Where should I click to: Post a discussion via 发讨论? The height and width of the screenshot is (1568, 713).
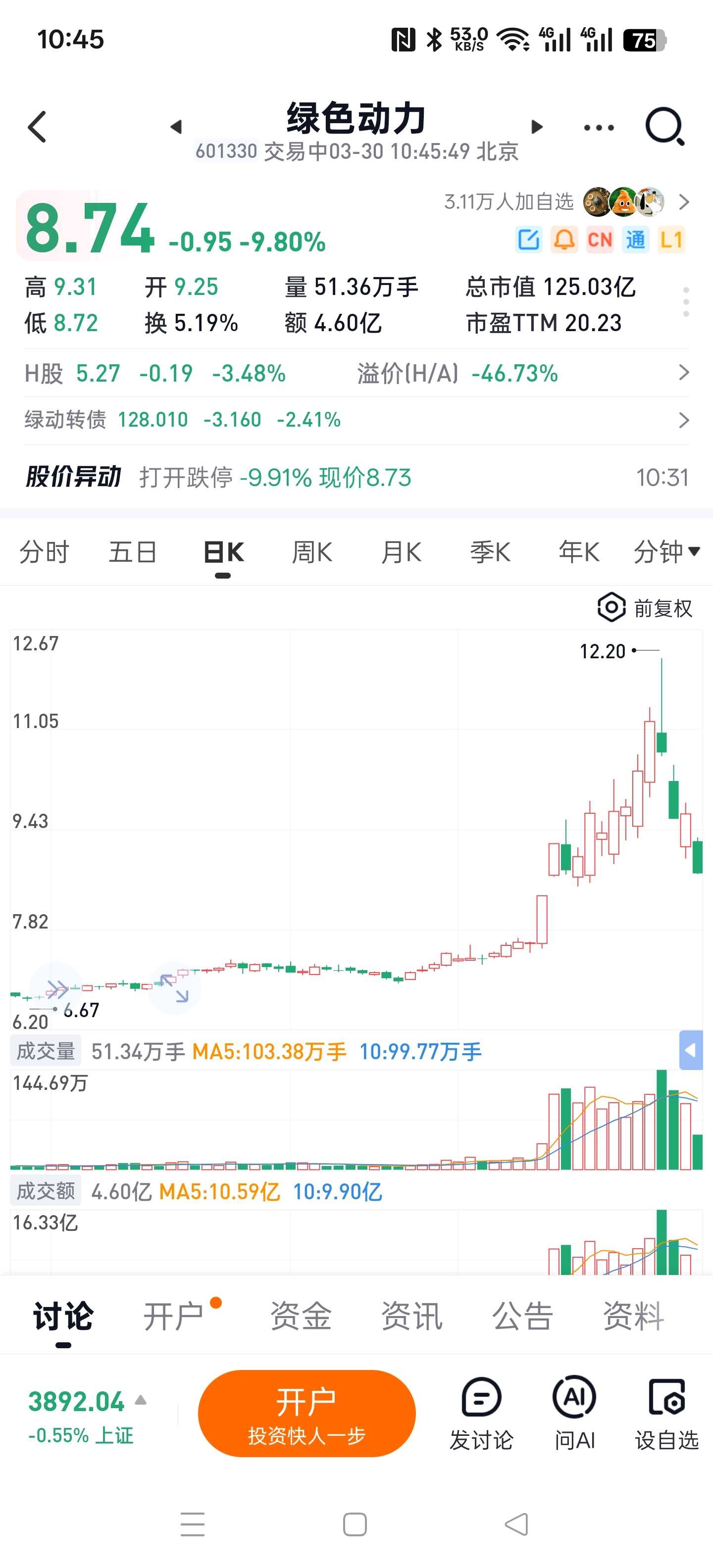pyautogui.click(x=481, y=1414)
